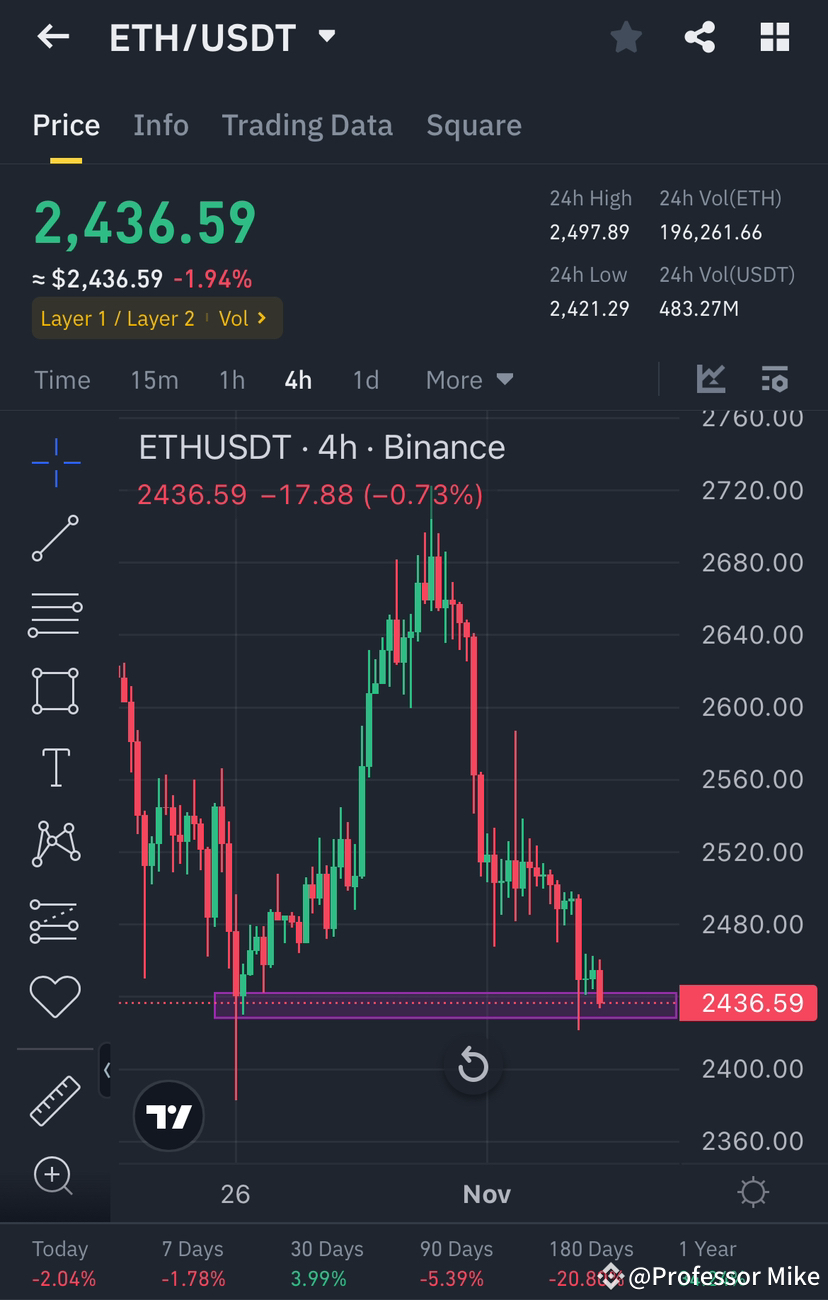Open the heart favorites drawing panel
Viewport: 828px width, 1300px height.
pos(55,997)
